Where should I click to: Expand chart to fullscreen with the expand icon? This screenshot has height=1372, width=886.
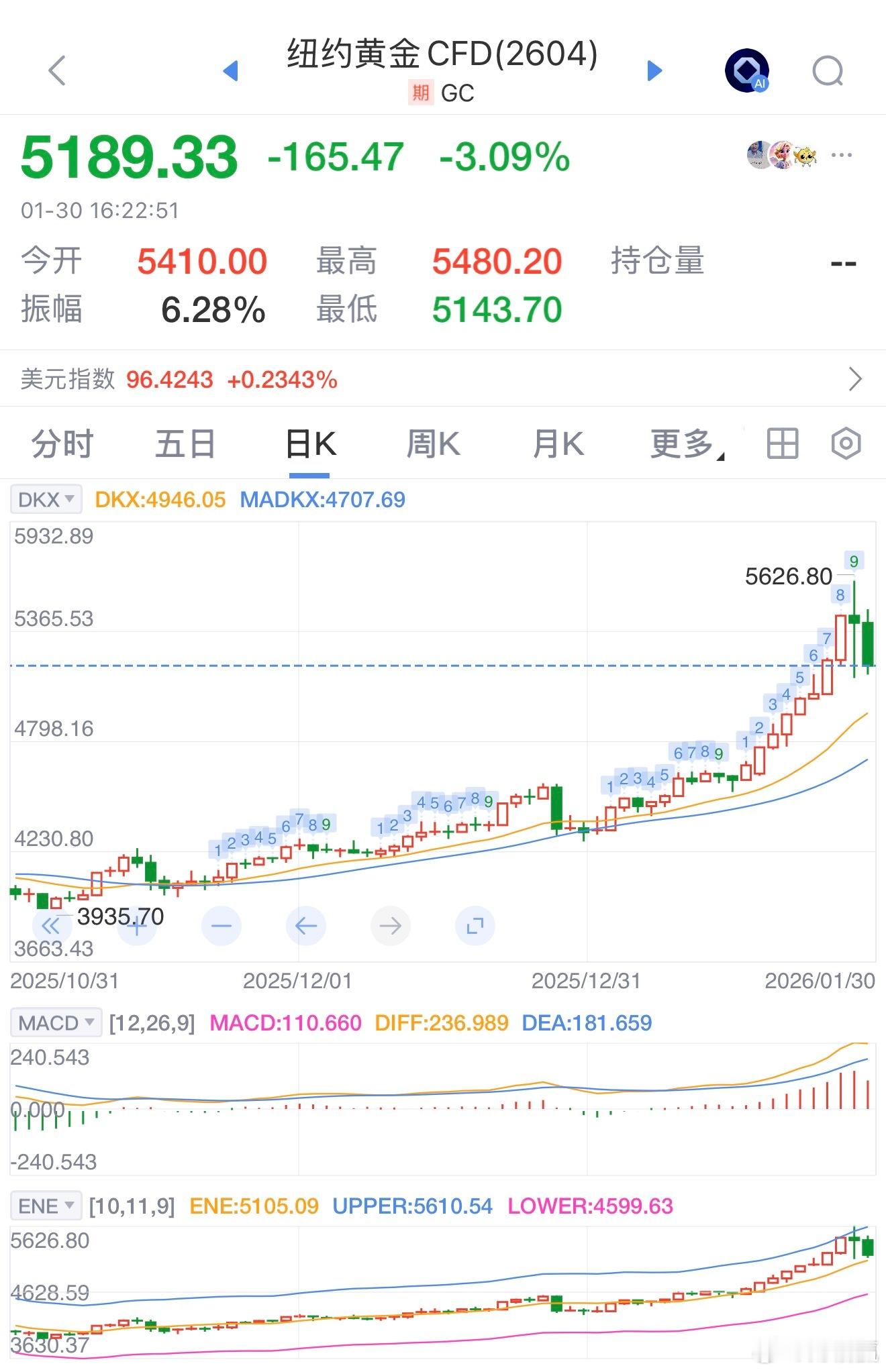pos(476,925)
